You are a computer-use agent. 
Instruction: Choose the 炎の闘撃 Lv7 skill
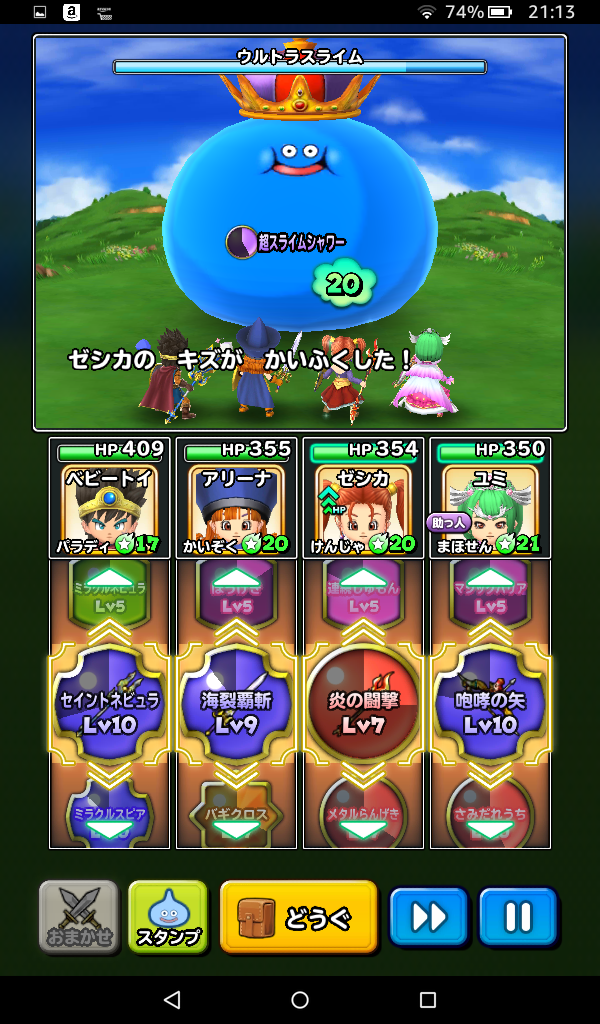364,705
